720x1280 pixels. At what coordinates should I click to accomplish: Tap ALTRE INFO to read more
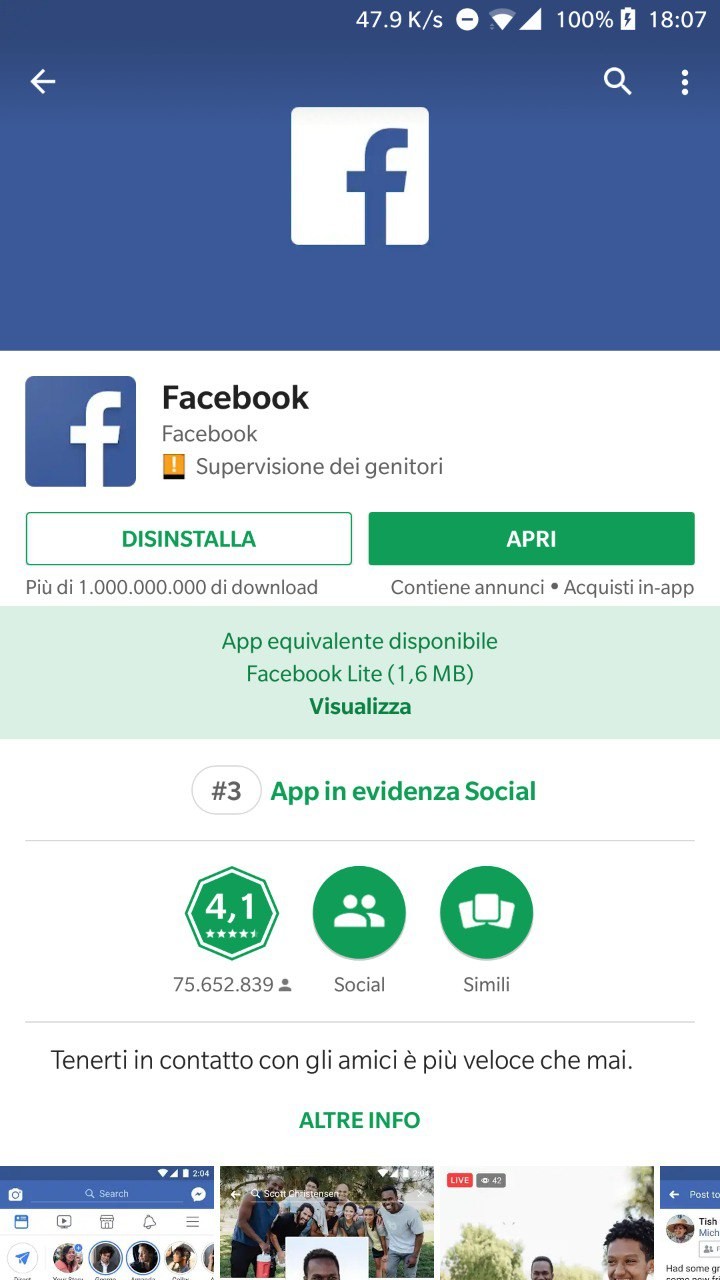point(360,1120)
